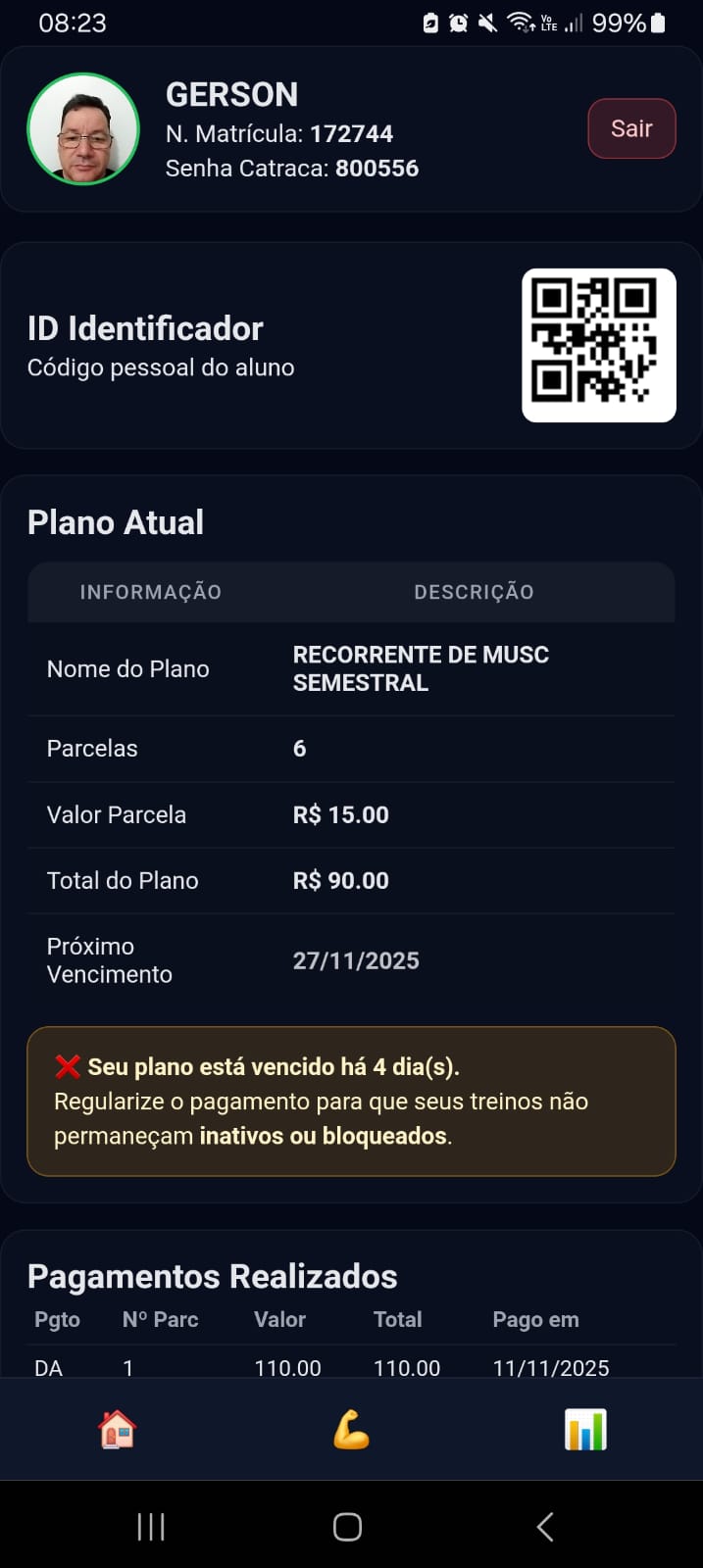Open the home tab with house icon
The width and height of the screenshot is (703, 1568).
point(117,1430)
